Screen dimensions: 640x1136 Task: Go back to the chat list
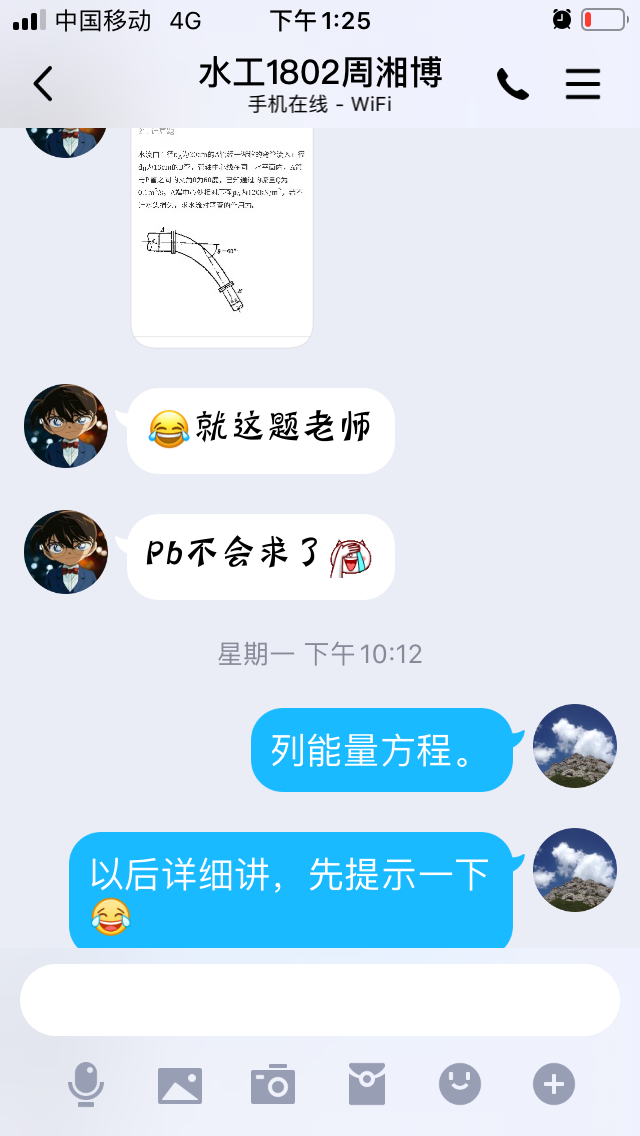pos(43,84)
